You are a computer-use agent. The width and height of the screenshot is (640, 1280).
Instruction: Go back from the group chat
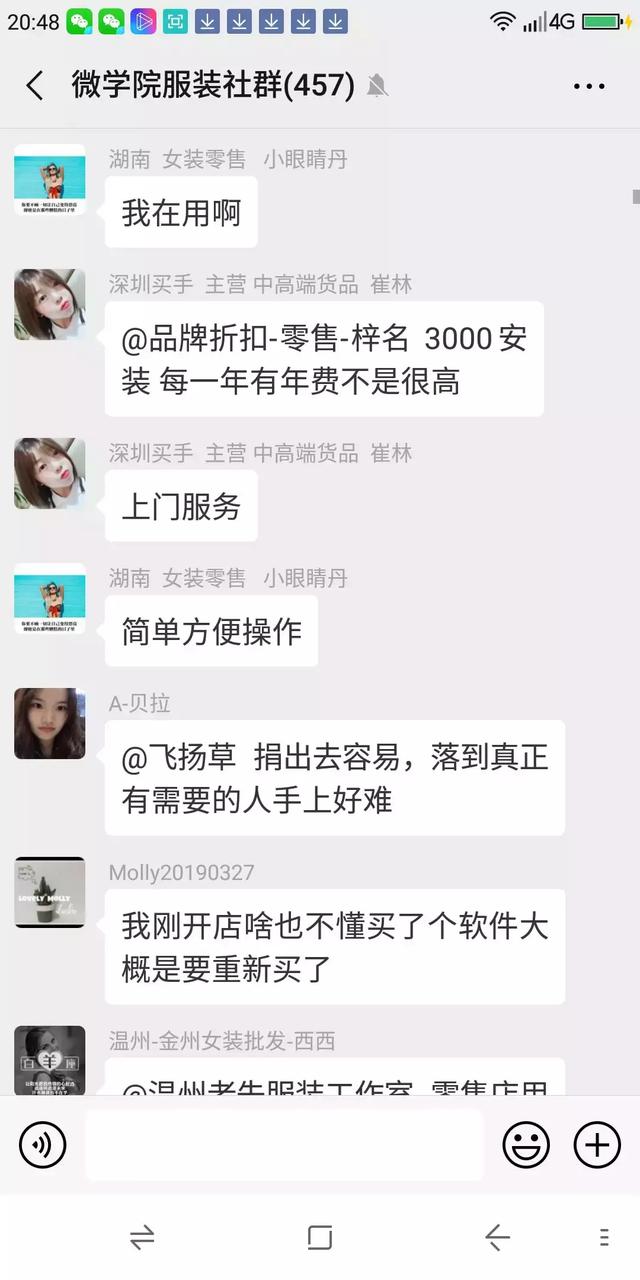(x=35, y=86)
